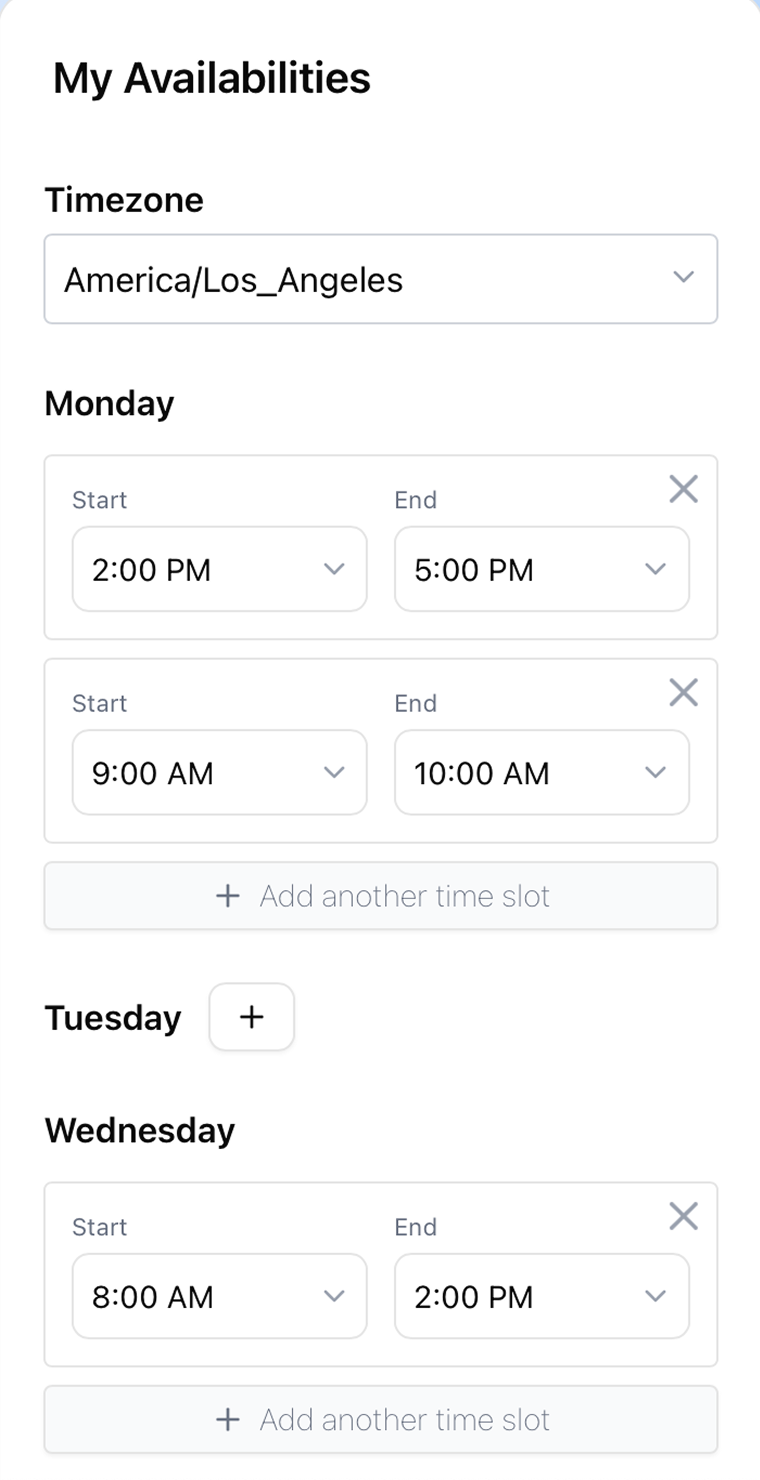Add another time slot under Wednesday
Screen dimensions: 760x1480
[x=380, y=1419]
